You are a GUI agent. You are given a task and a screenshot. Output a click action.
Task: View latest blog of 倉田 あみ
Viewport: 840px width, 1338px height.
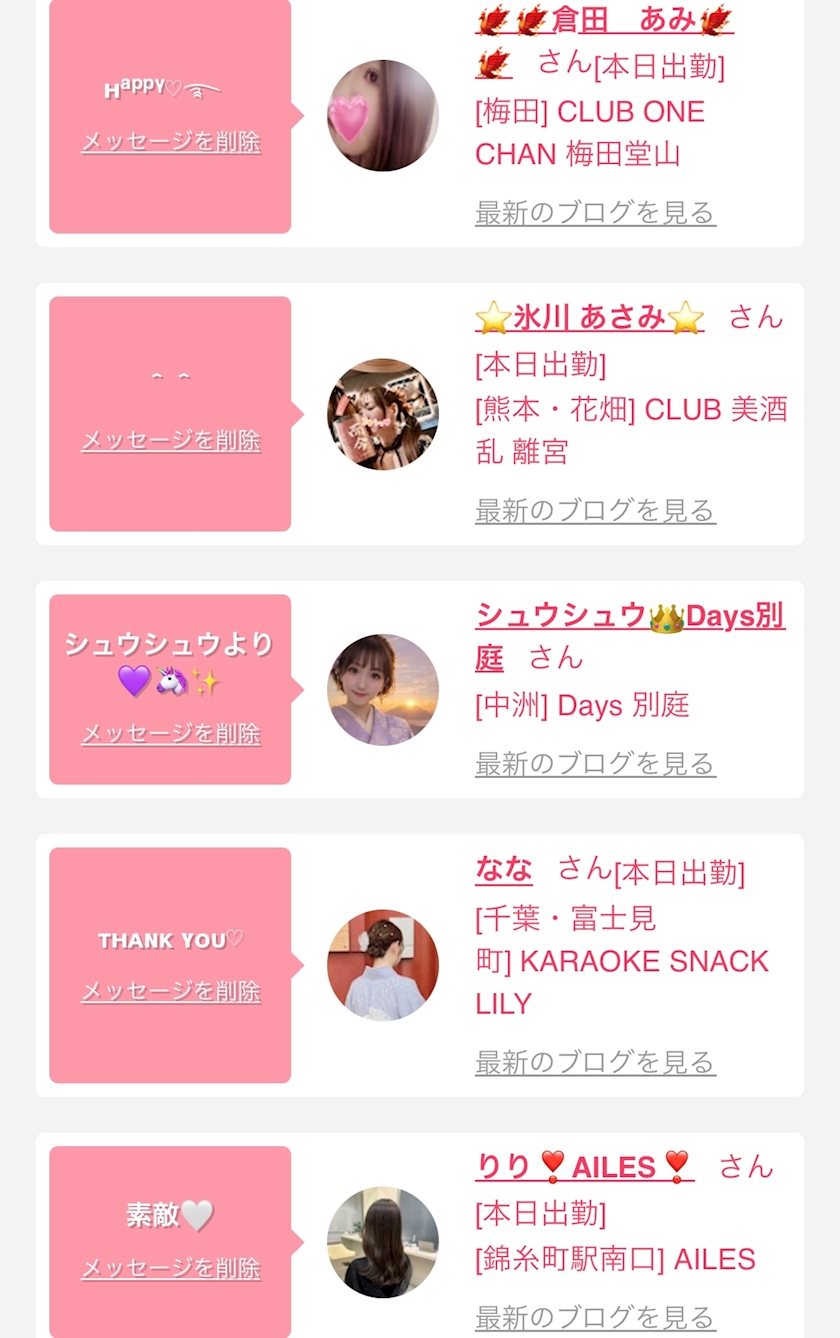point(595,212)
